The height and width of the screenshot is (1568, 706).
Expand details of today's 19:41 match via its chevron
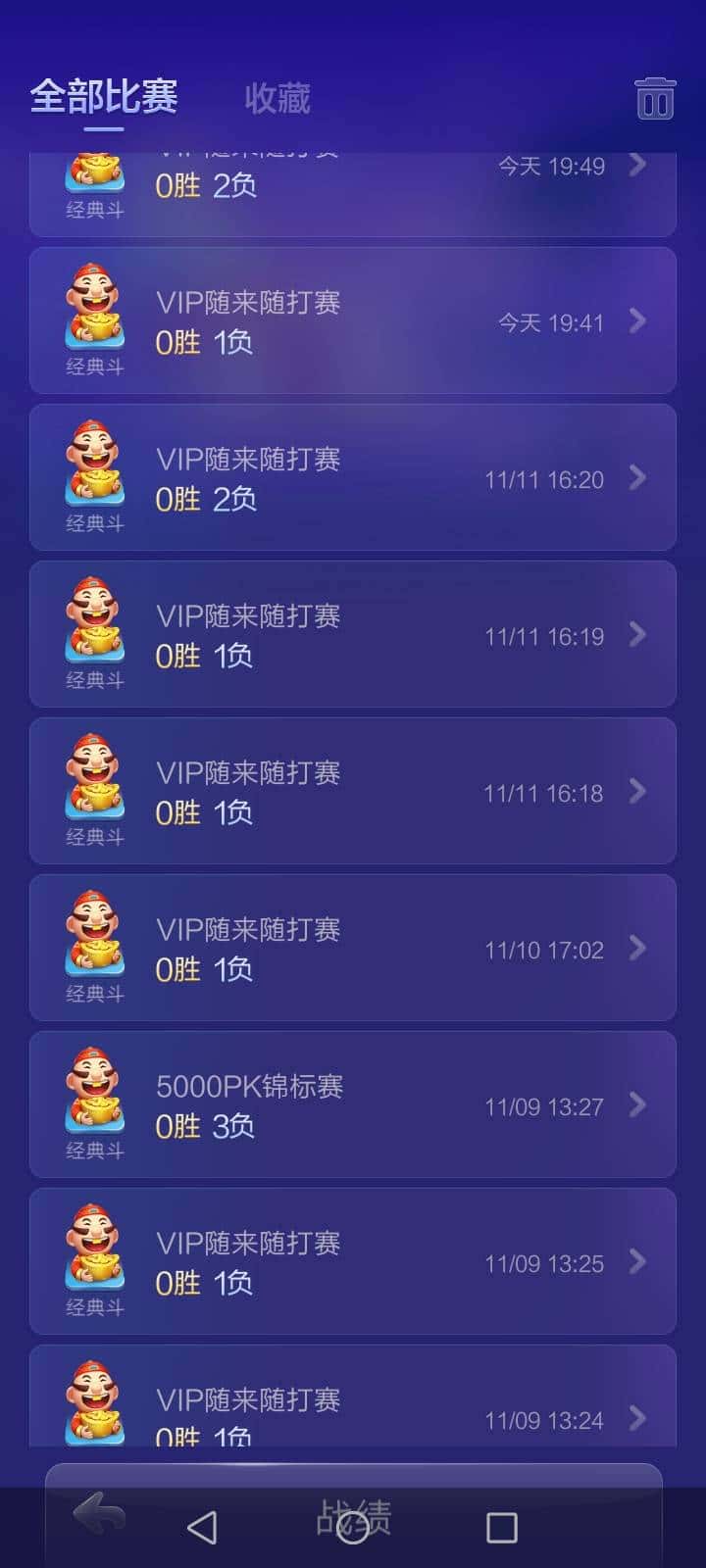coord(638,320)
